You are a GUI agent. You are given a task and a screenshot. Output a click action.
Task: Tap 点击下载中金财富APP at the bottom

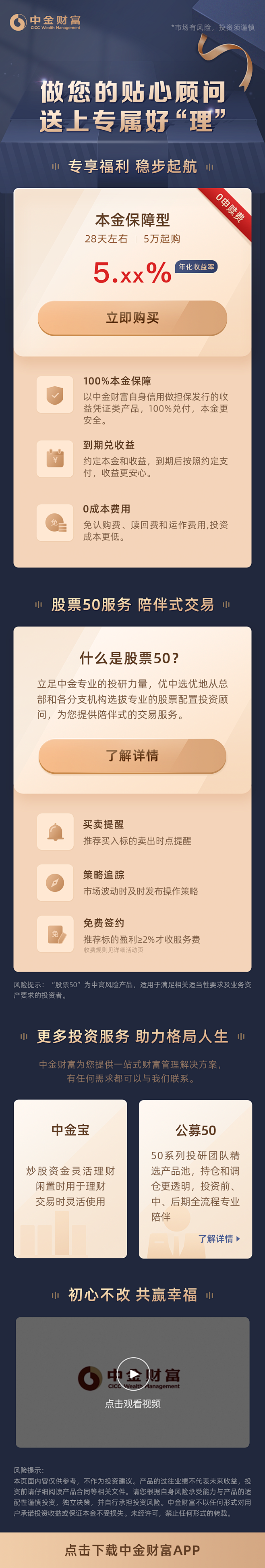(x=132, y=1550)
